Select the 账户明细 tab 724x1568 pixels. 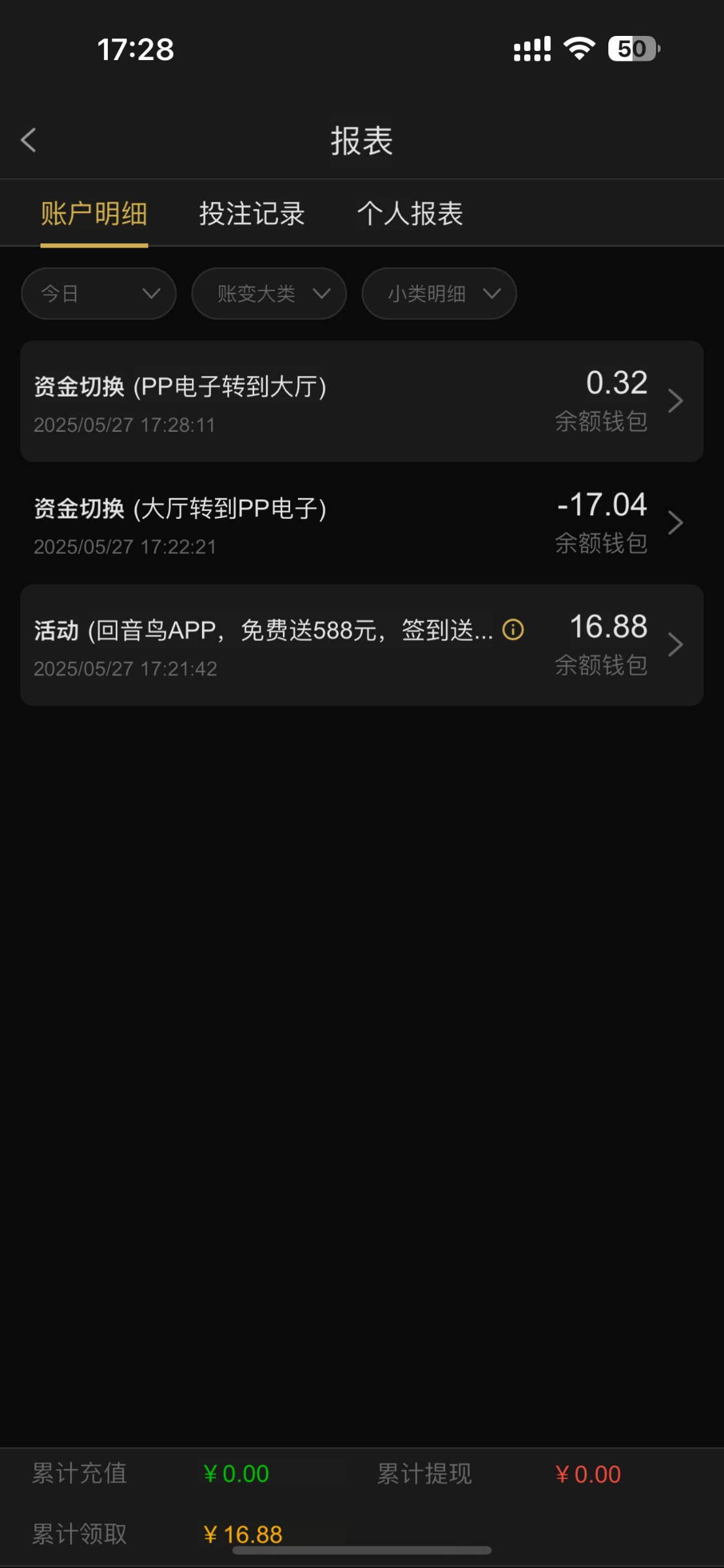pyautogui.click(x=94, y=214)
